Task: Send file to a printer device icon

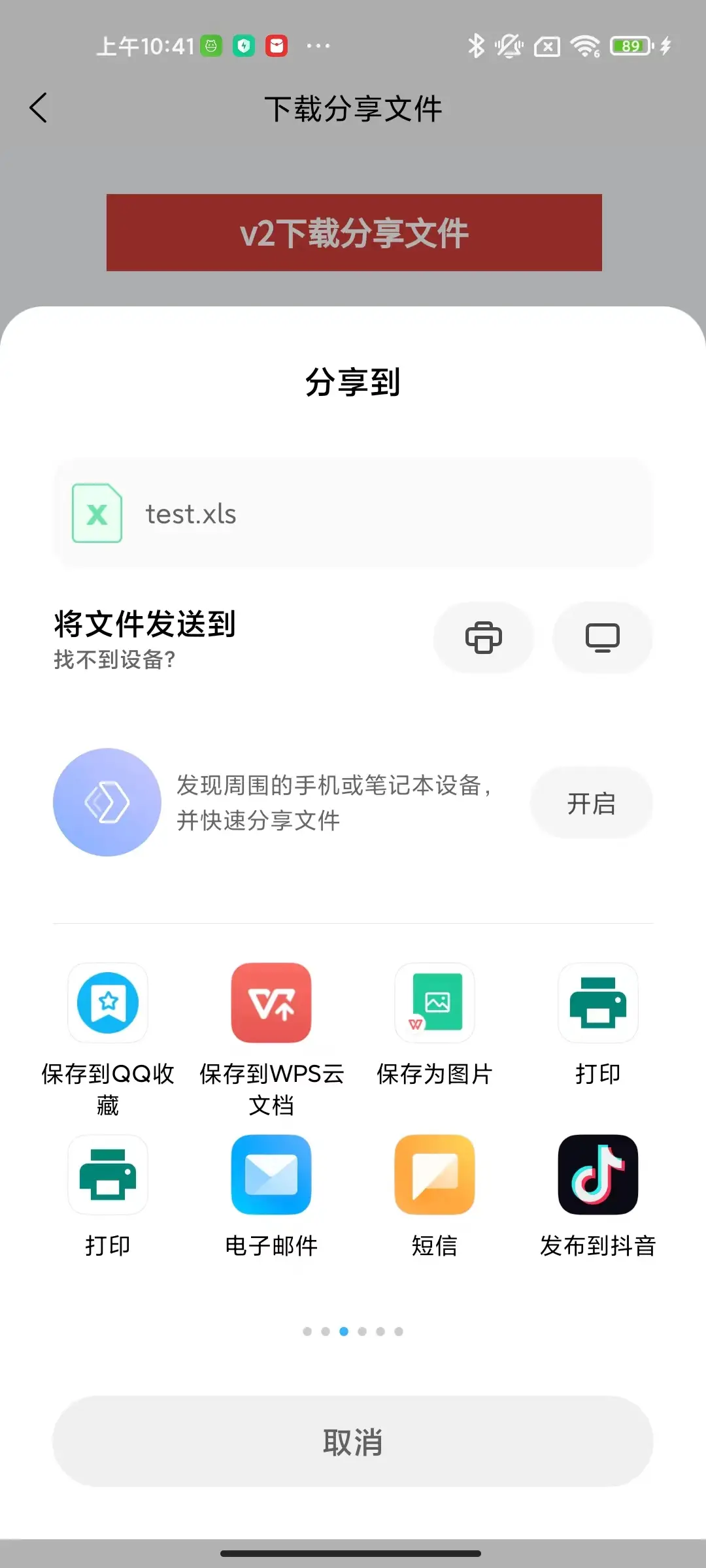Action: (483, 638)
